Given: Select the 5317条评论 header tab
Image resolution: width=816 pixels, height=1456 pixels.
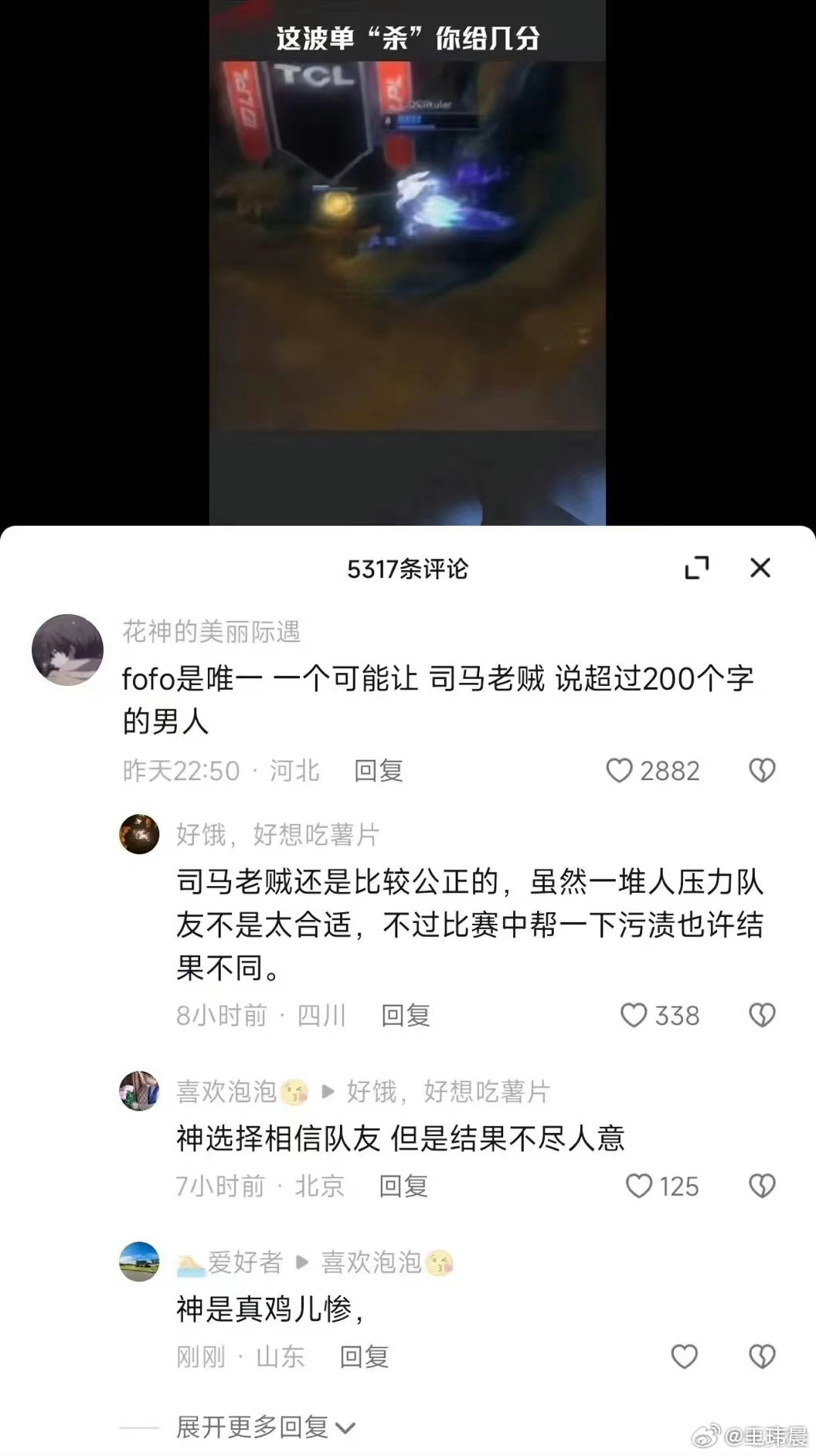Looking at the screenshot, I should [x=408, y=567].
